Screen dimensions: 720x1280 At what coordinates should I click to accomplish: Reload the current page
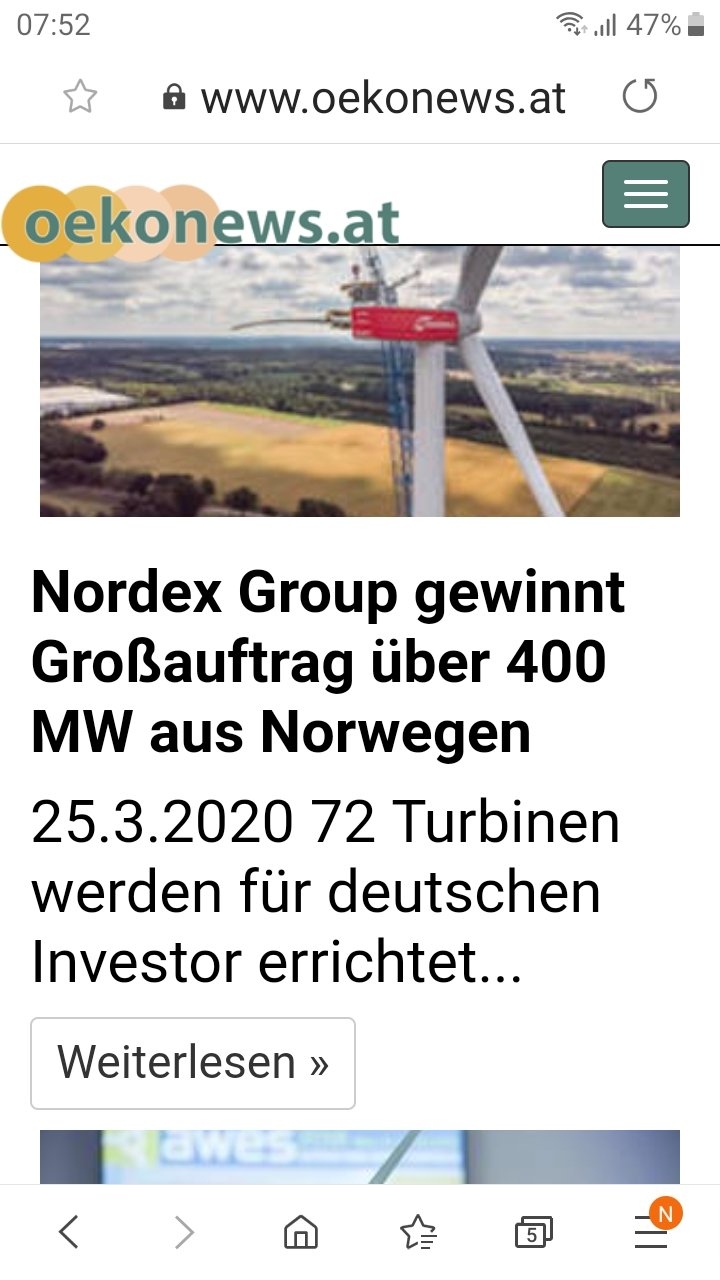(640, 97)
